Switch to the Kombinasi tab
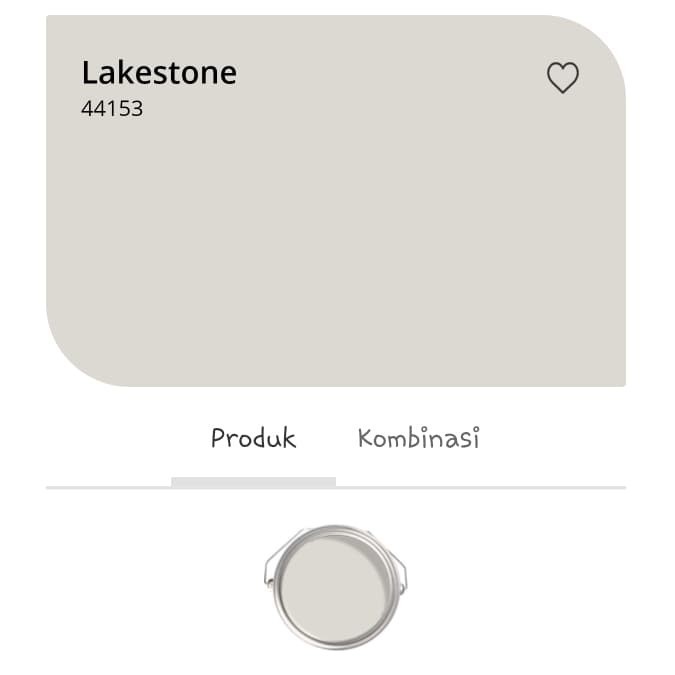The width and height of the screenshot is (675, 675). 418,438
